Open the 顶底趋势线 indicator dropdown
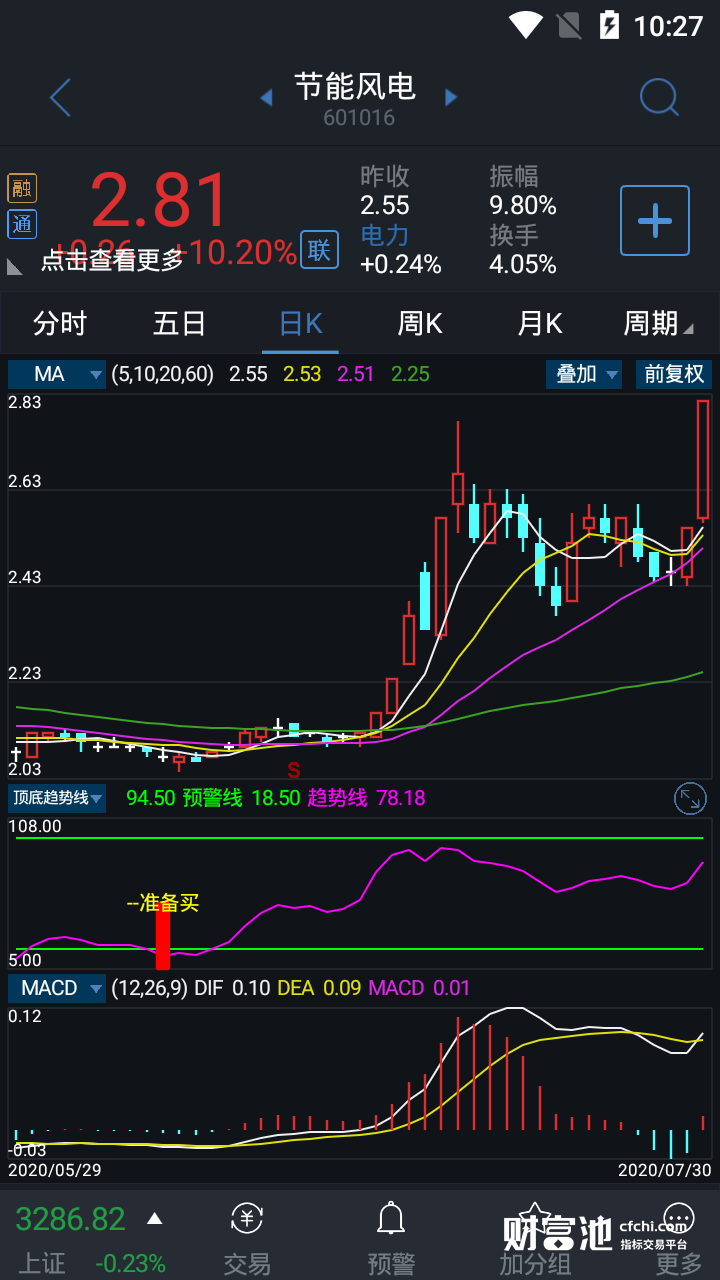Image resolution: width=720 pixels, height=1280 pixels. point(57,798)
